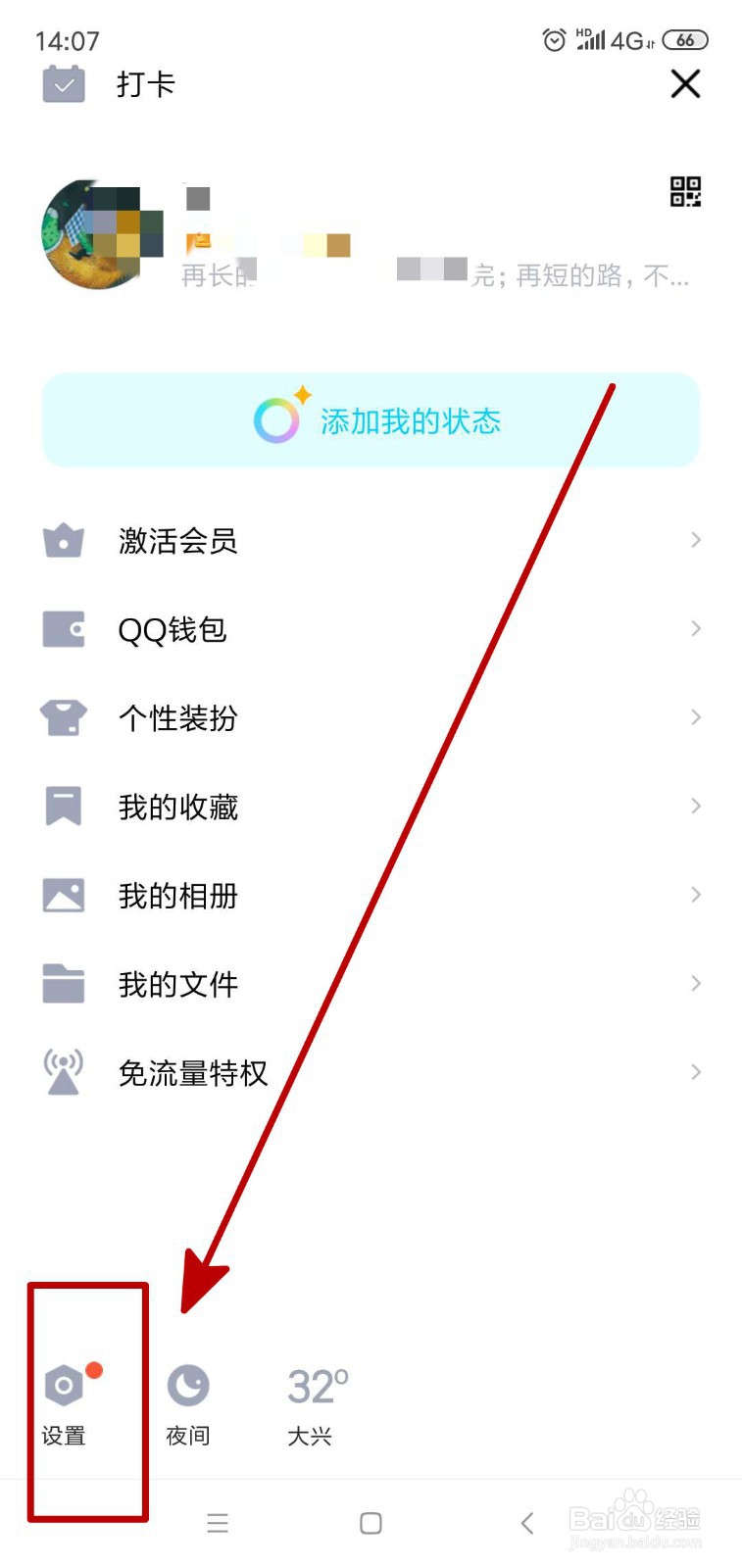Tap 添加我的状态 to add status
742x1568 pixels.
click(371, 419)
